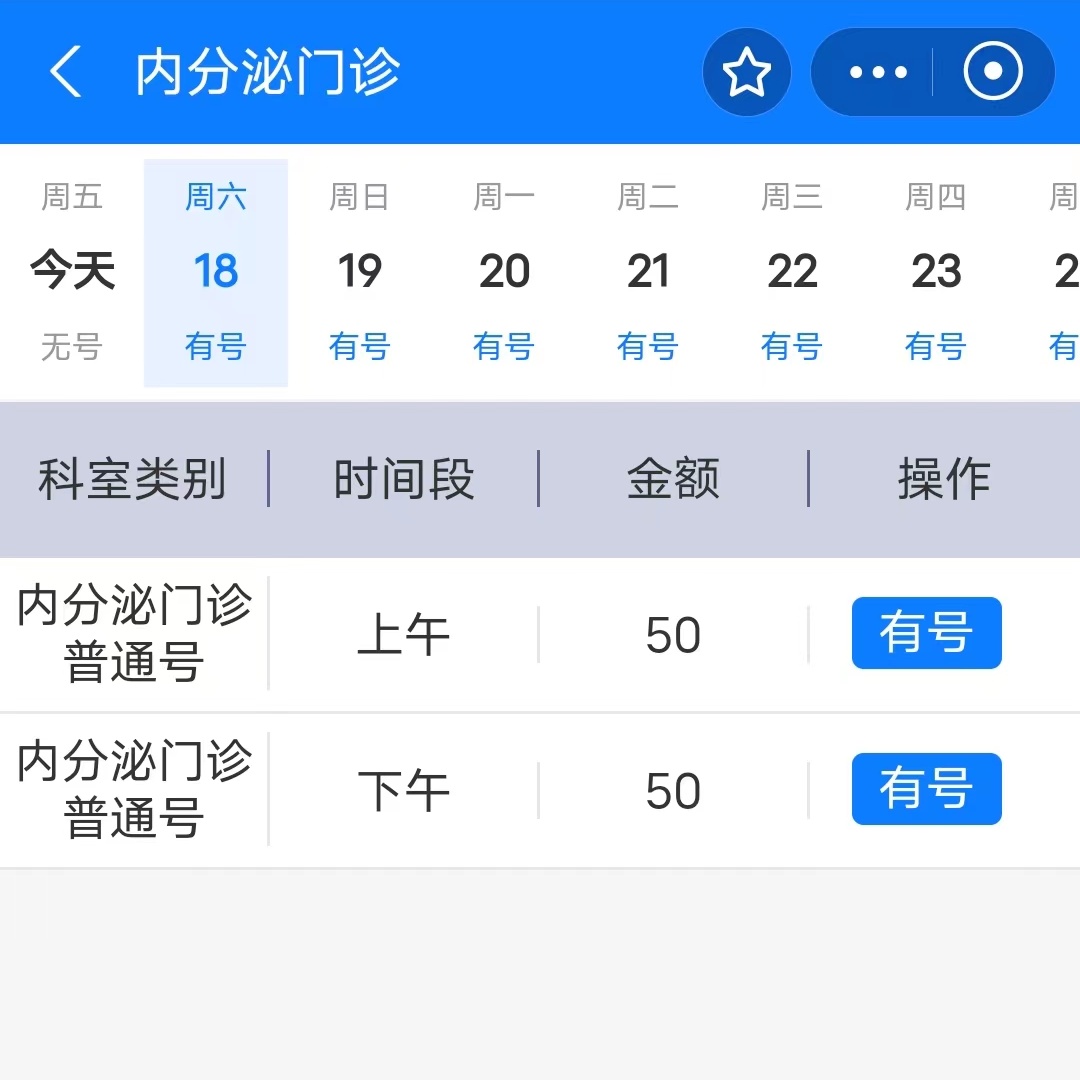This screenshot has width=1080, height=1080.
Task: Switch to 周三 22 date
Action: click(x=792, y=272)
